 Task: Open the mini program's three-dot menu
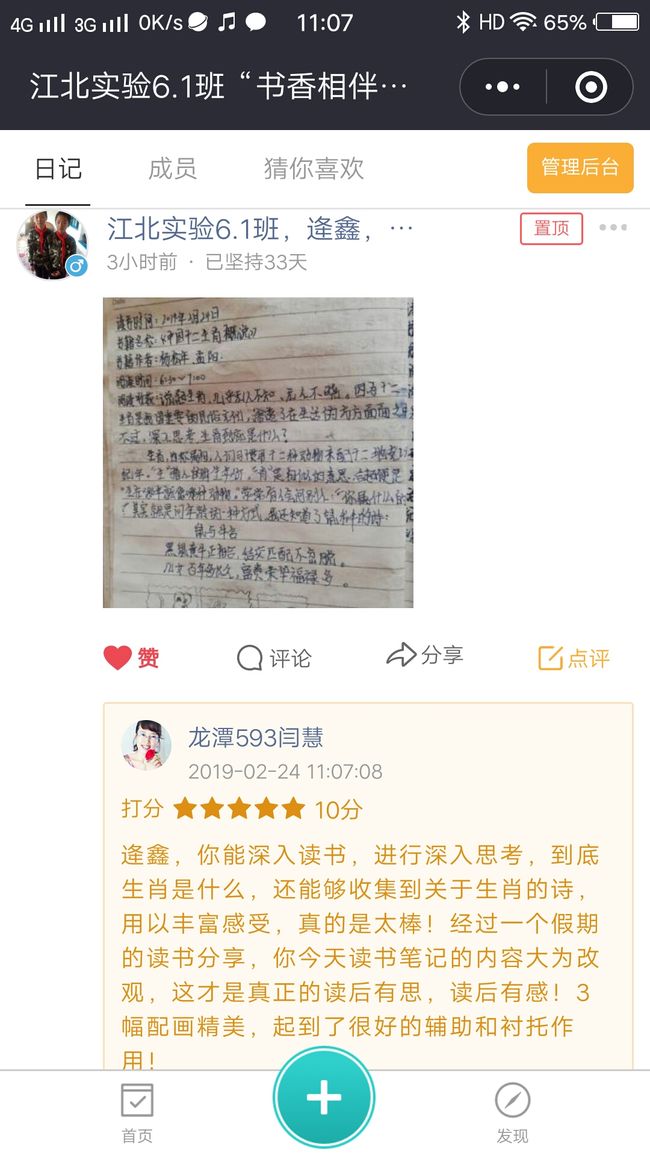coord(503,87)
